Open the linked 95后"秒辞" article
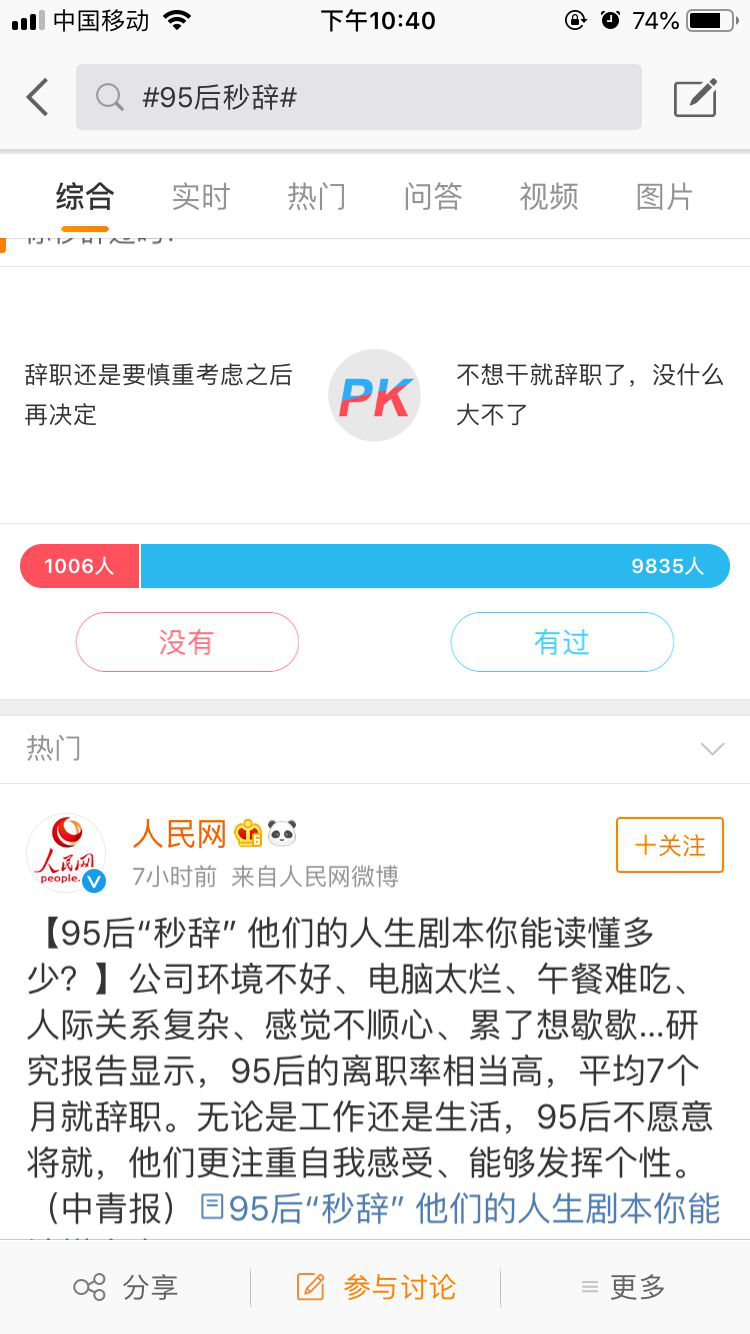This screenshot has width=750, height=1334. pos(470,1209)
